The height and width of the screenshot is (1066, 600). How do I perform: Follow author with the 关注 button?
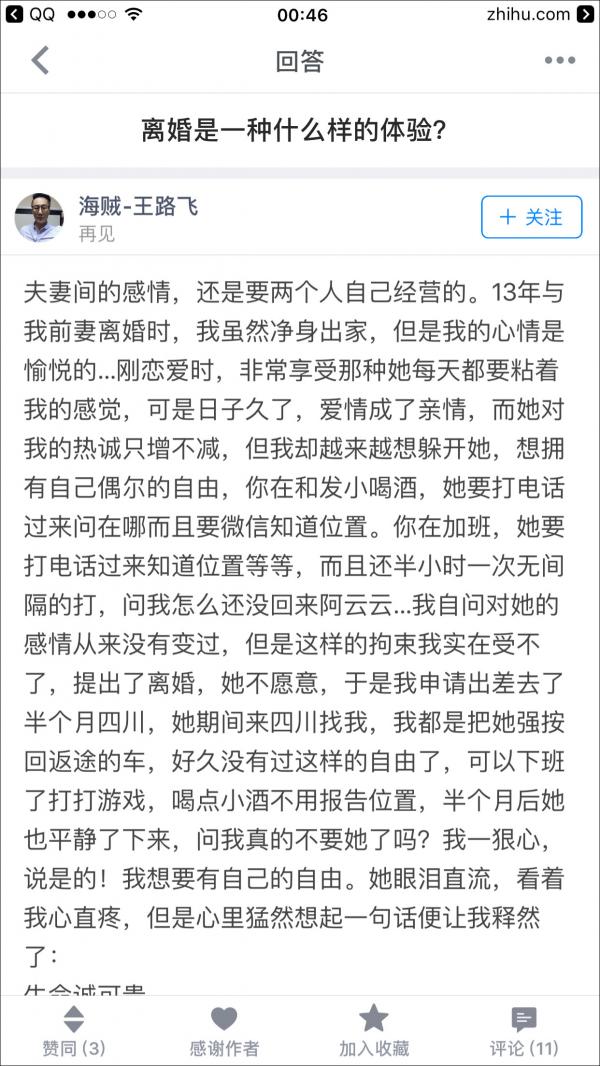point(531,217)
